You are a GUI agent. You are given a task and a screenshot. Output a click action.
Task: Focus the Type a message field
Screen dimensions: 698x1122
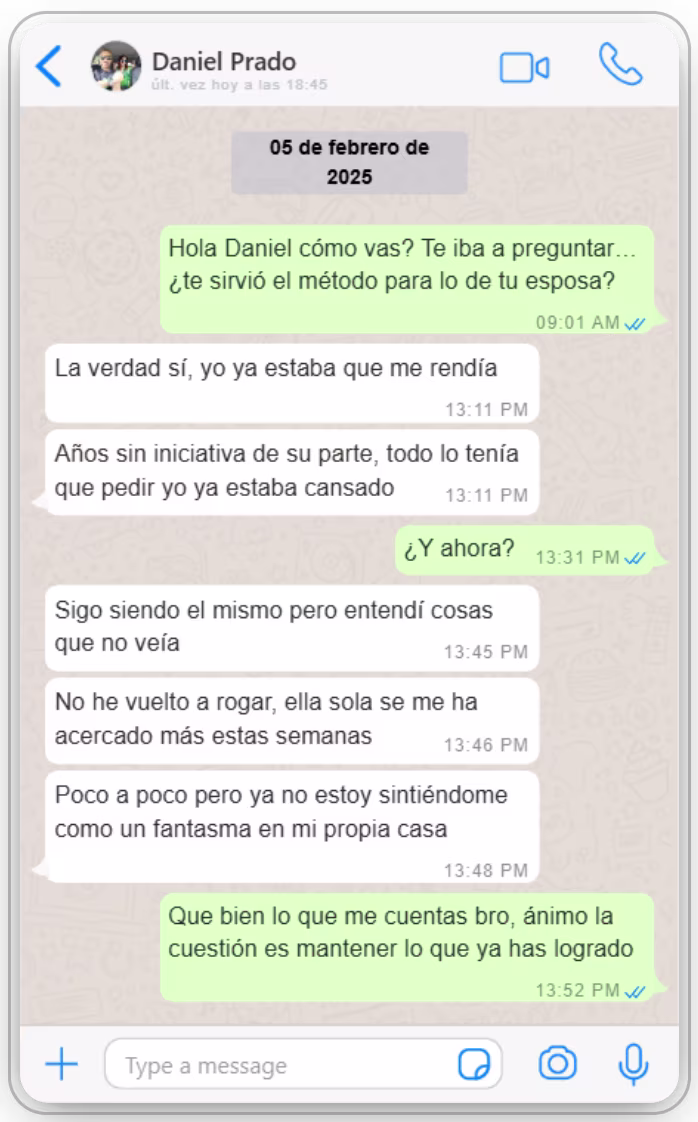280,1066
